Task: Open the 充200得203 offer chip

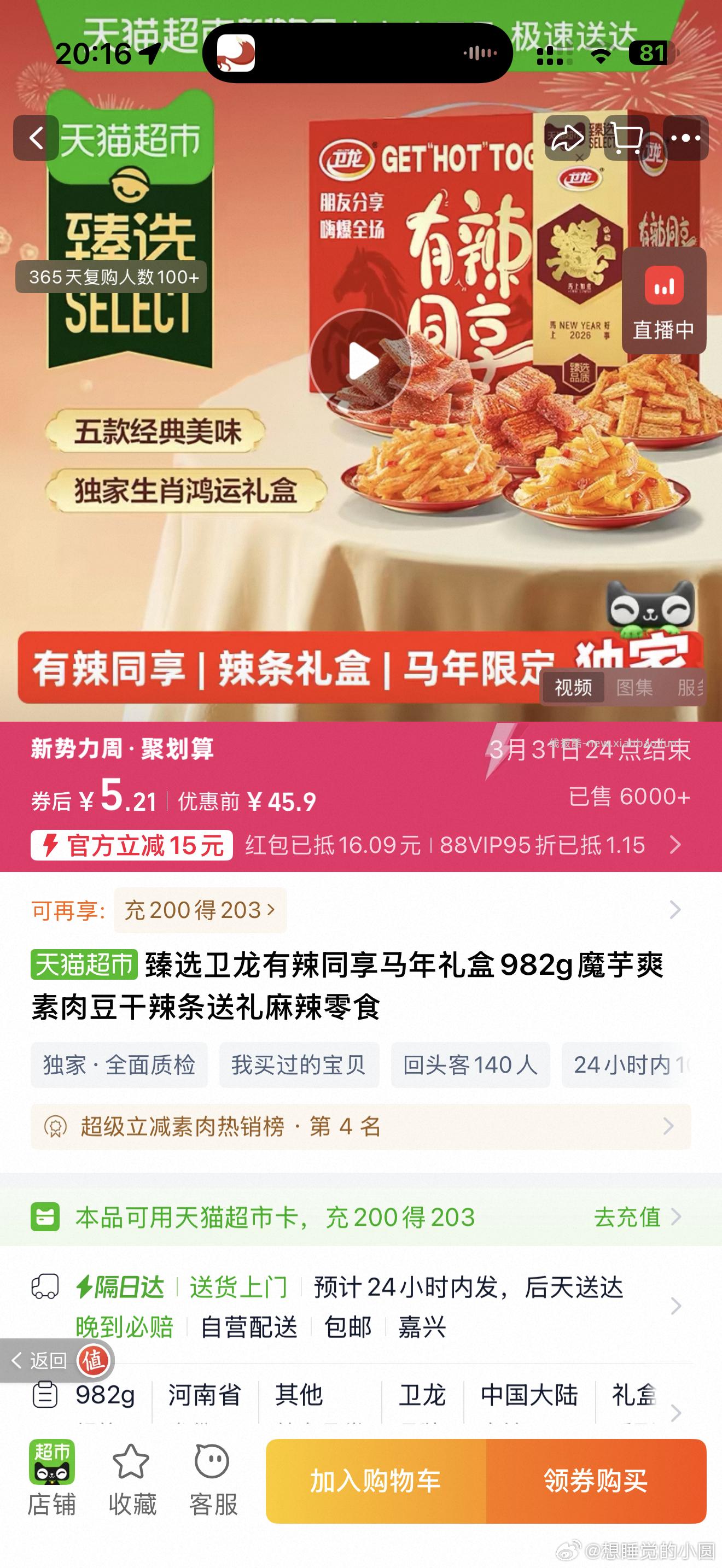Action: (x=200, y=910)
